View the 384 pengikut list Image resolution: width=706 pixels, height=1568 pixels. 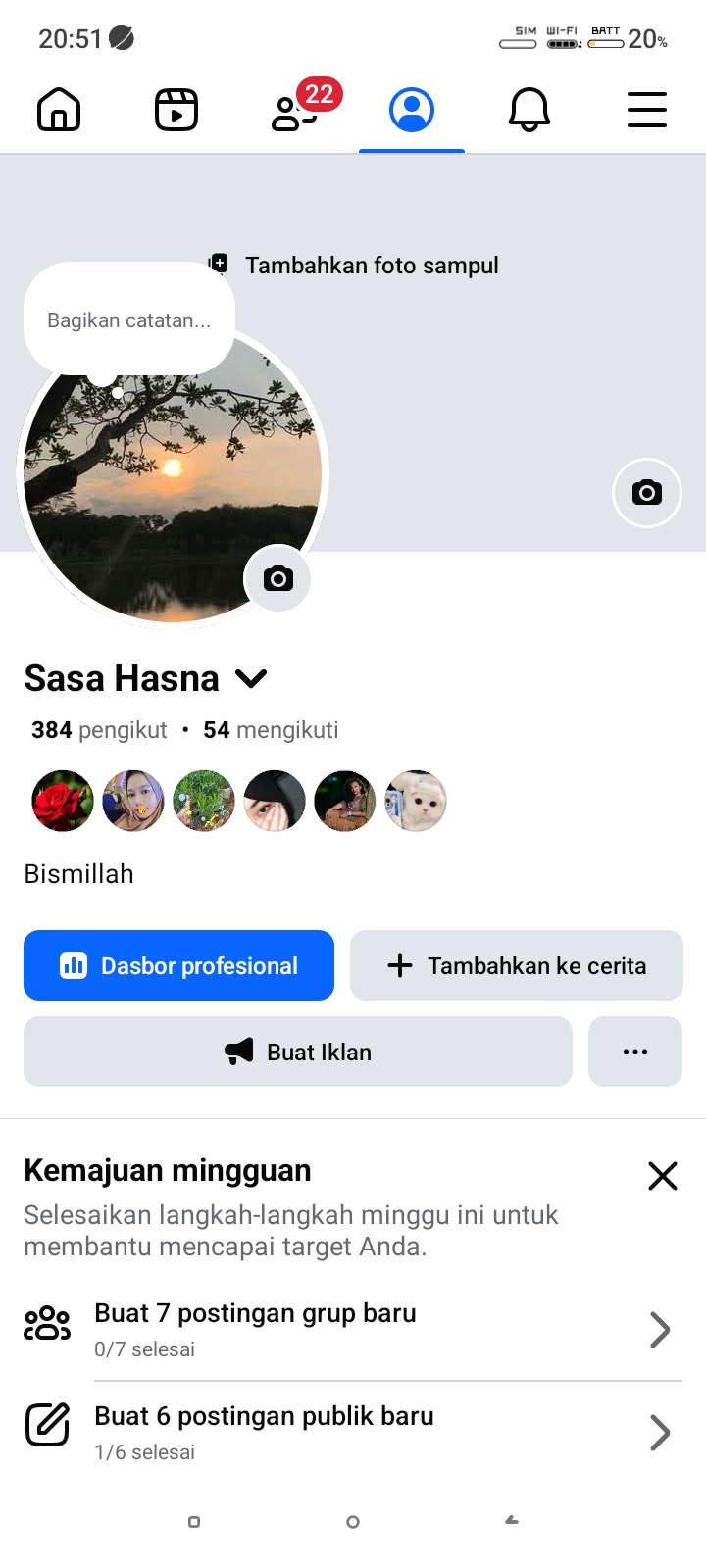point(99,730)
